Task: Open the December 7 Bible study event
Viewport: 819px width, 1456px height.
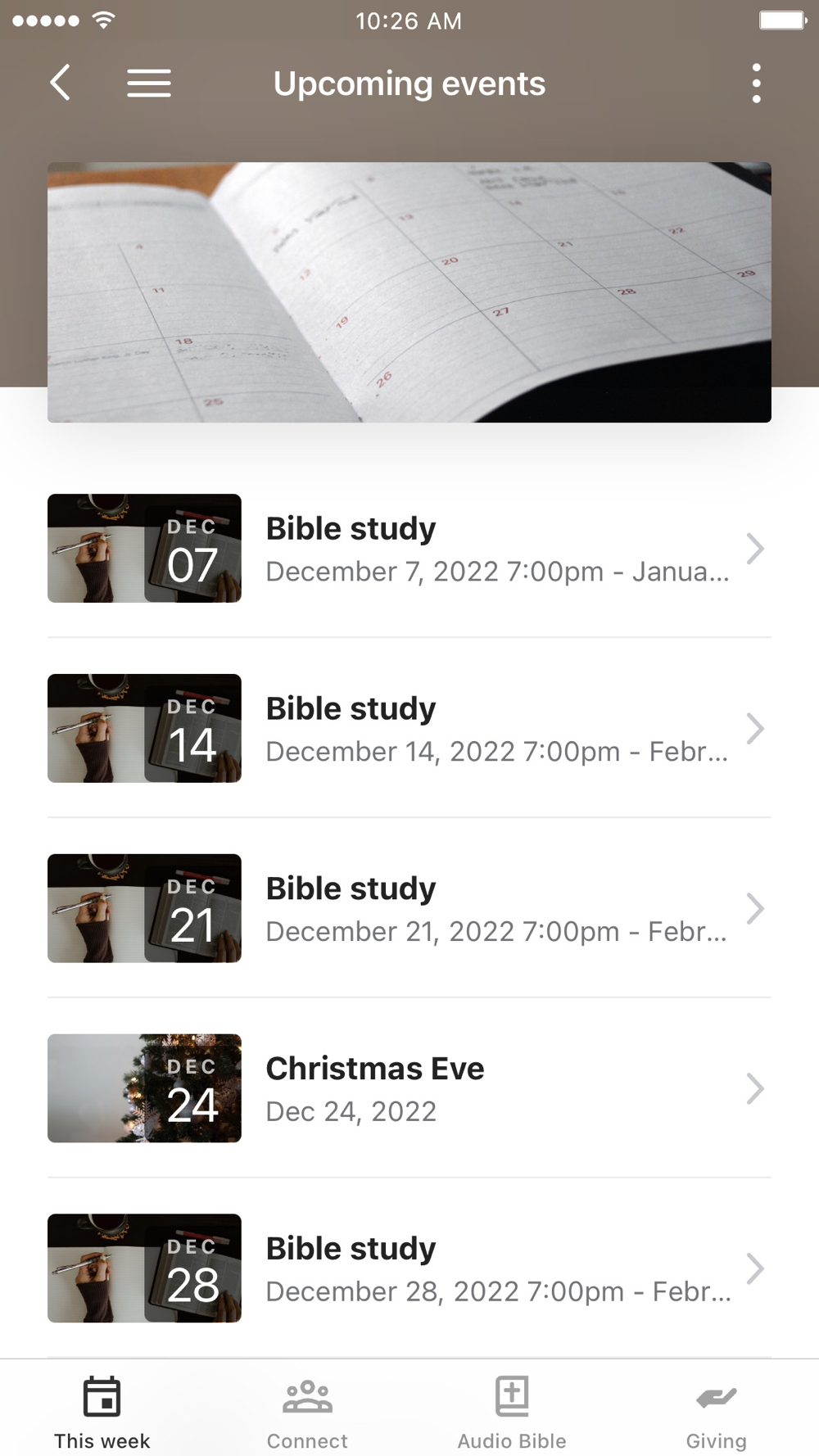Action: [409, 548]
